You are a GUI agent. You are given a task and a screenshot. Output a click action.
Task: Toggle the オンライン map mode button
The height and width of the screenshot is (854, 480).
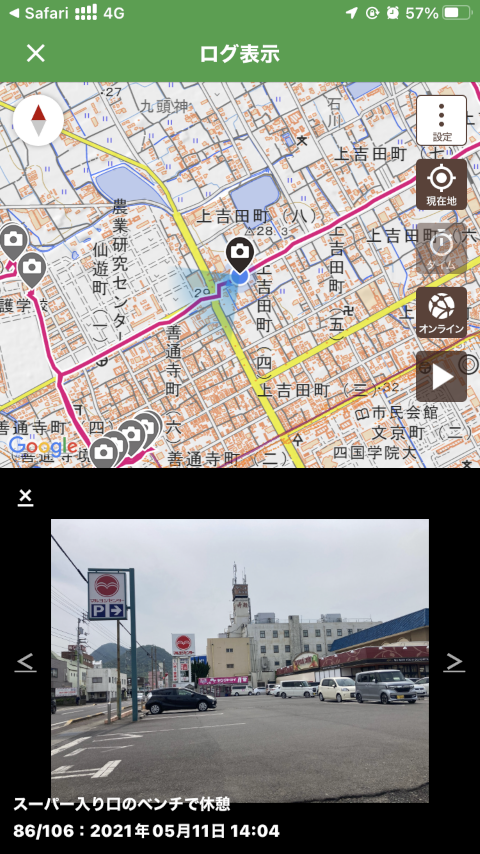[441, 313]
